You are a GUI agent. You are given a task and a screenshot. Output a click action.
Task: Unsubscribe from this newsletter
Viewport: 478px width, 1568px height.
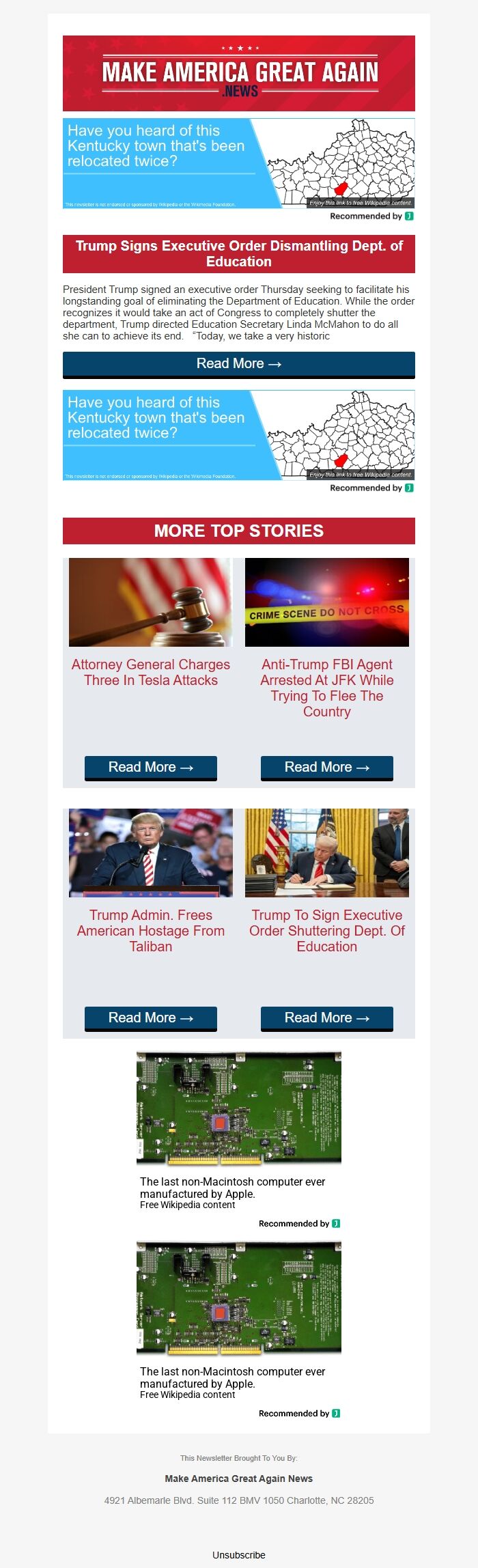[x=238, y=1555]
